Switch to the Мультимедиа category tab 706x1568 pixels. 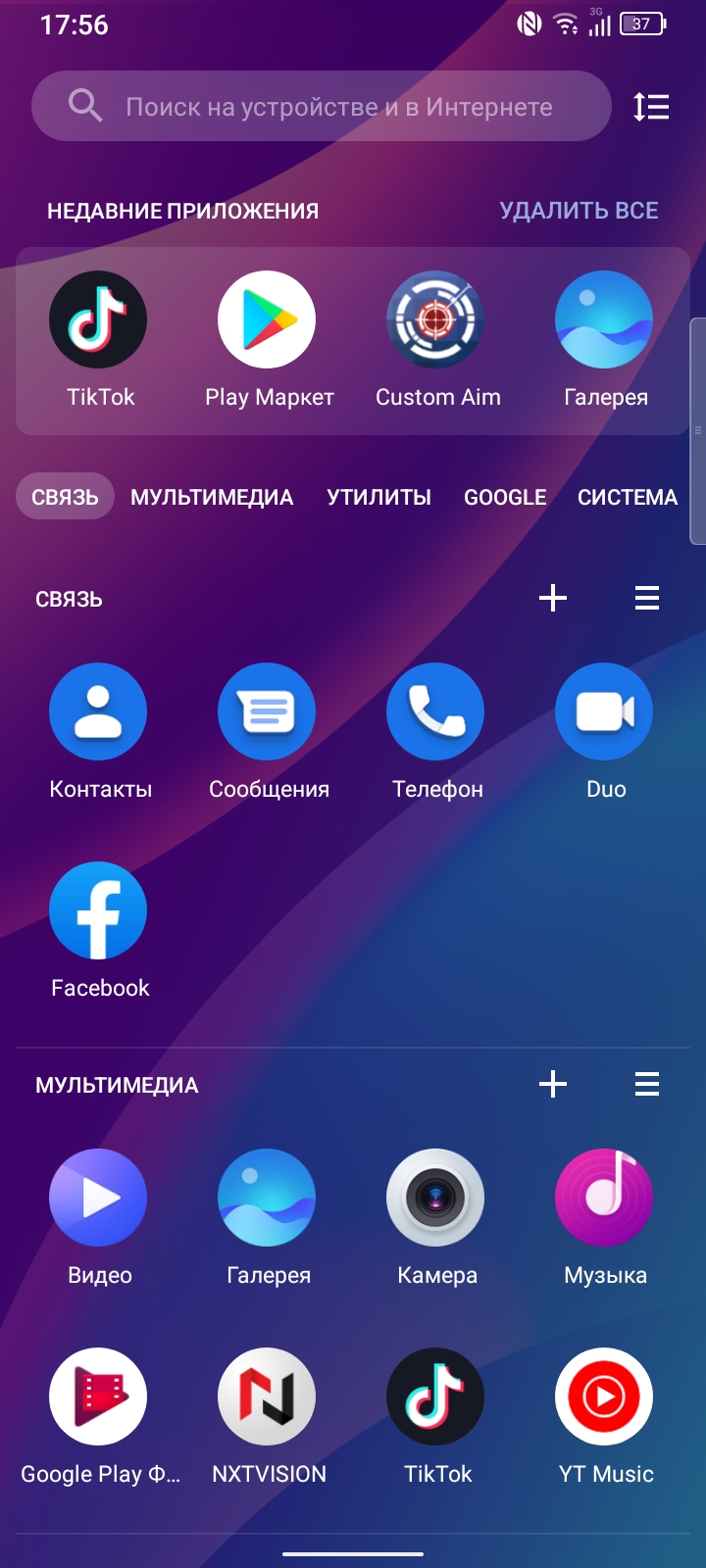212,497
